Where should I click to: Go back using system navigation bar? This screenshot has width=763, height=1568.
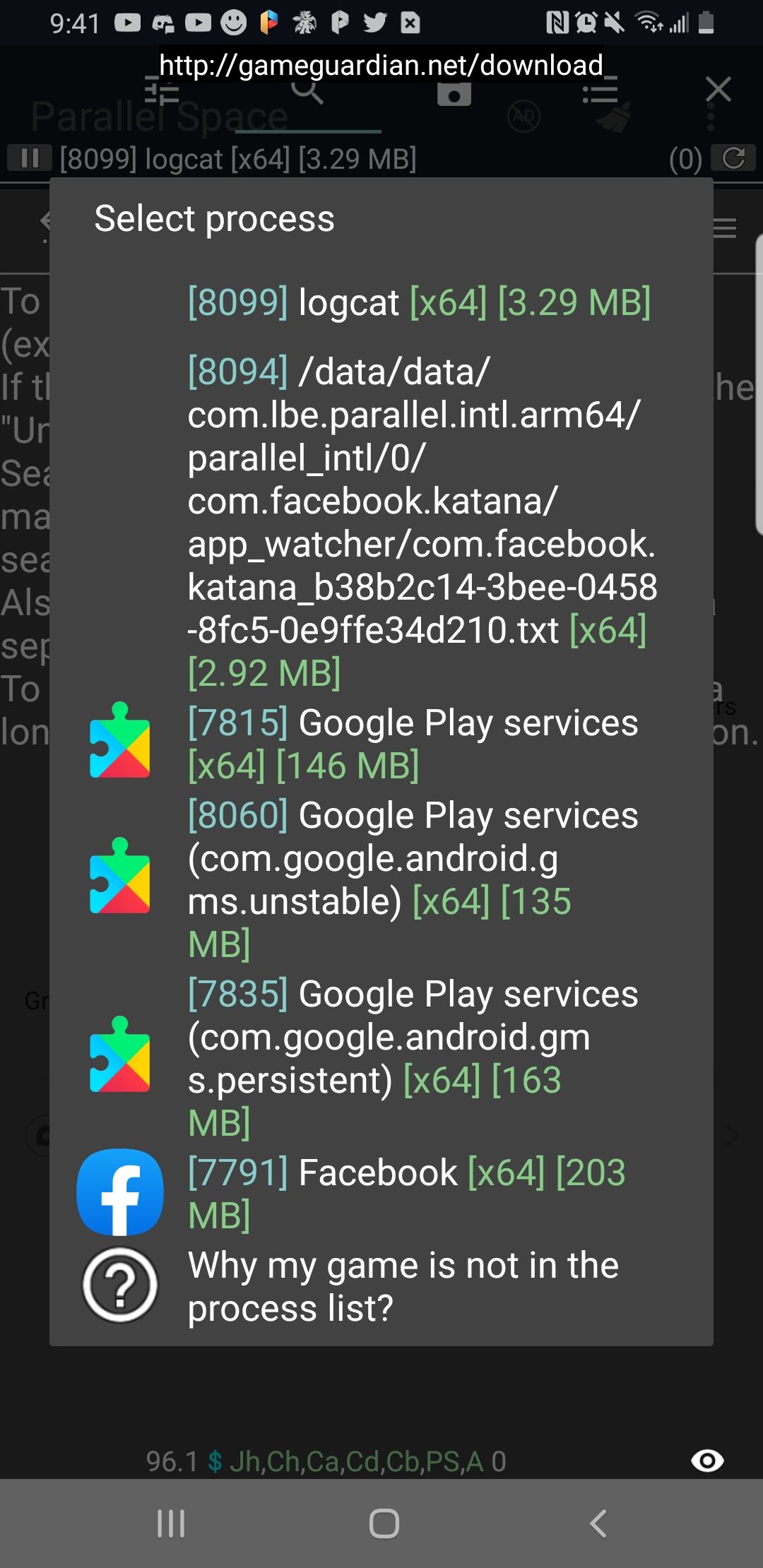[x=598, y=1524]
